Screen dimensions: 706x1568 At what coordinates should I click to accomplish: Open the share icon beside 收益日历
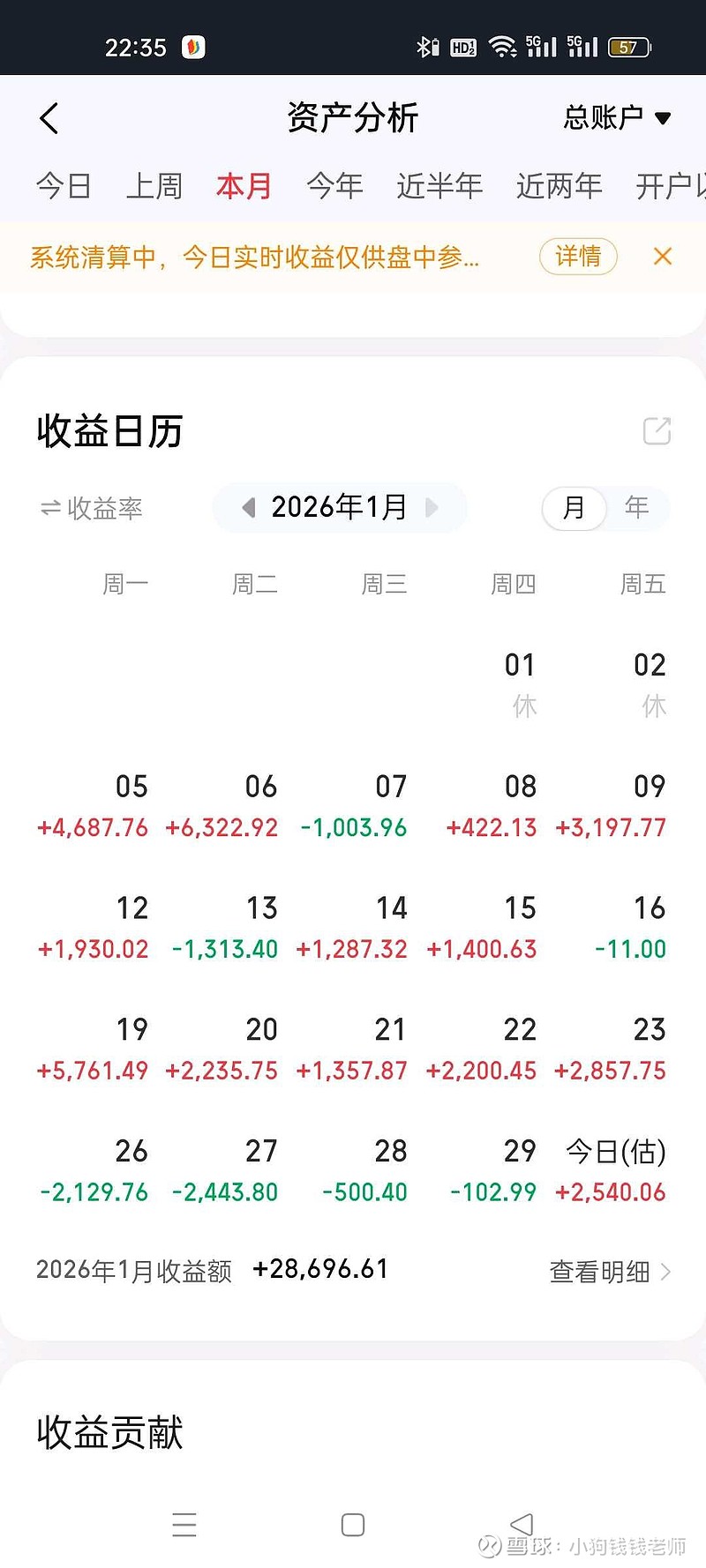tap(656, 431)
